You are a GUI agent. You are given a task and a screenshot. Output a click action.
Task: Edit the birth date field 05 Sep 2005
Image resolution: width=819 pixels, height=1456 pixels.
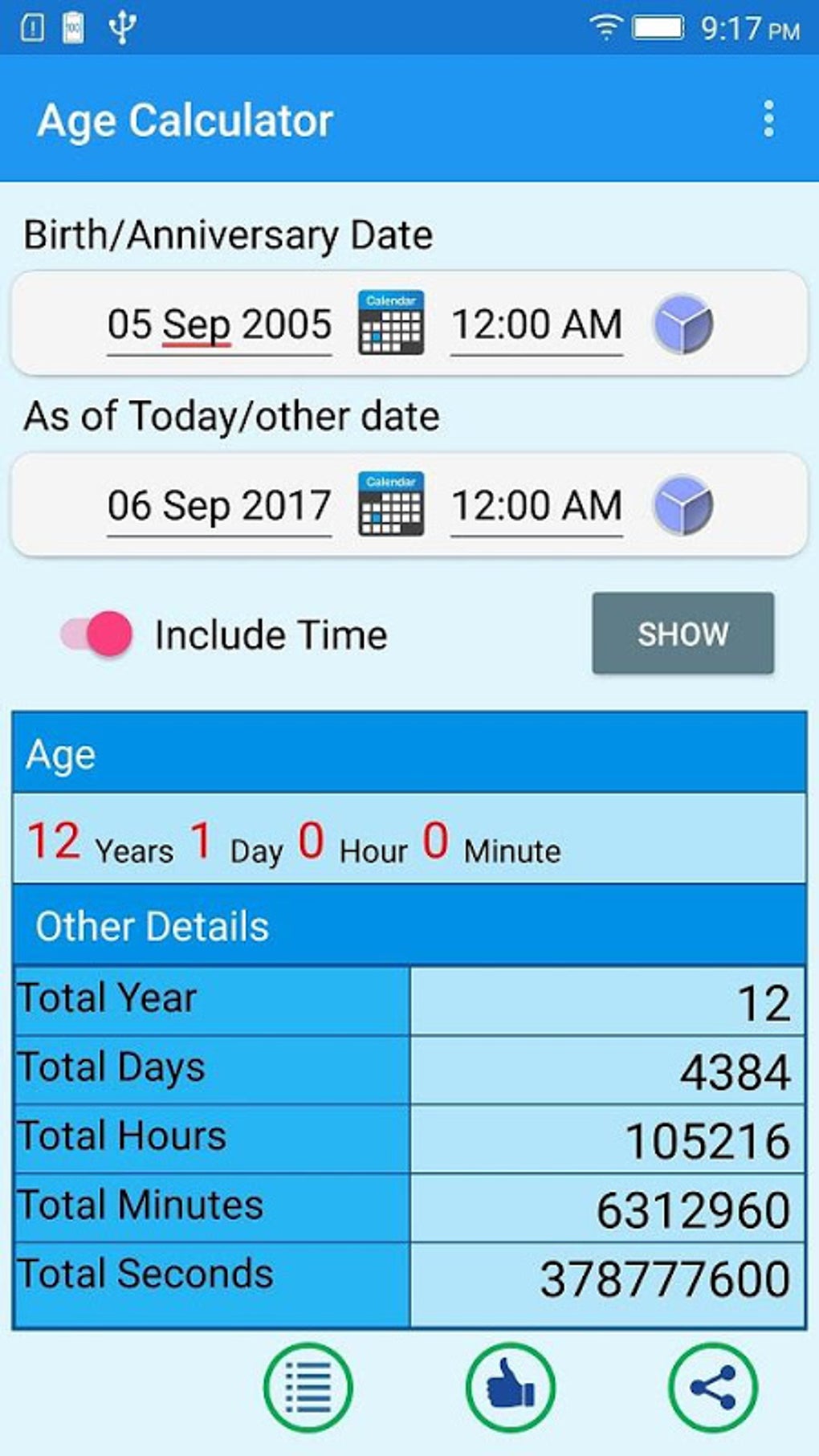(x=218, y=324)
